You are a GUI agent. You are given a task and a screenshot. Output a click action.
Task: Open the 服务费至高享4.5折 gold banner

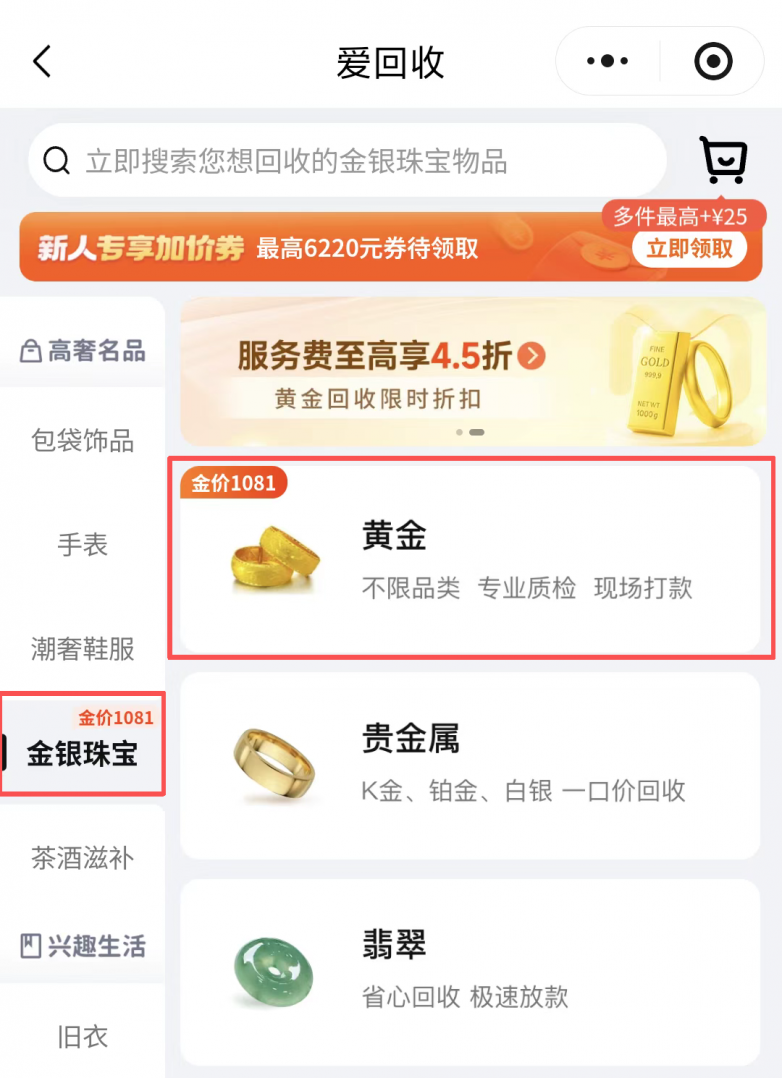click(472, 372)
